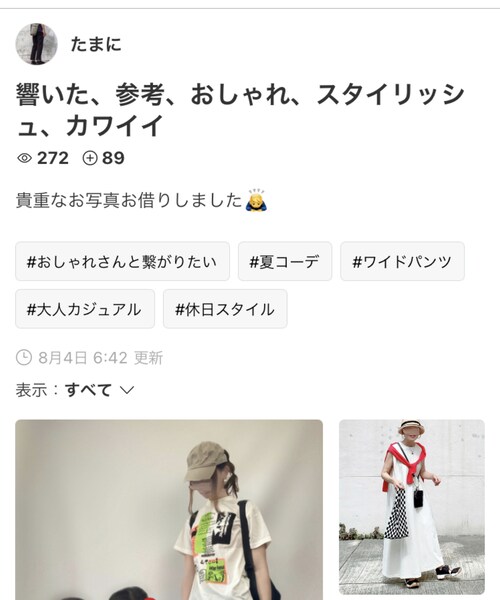Open the たまに username link
This screenshot has width=500, height=600.
tap(96, 44)
